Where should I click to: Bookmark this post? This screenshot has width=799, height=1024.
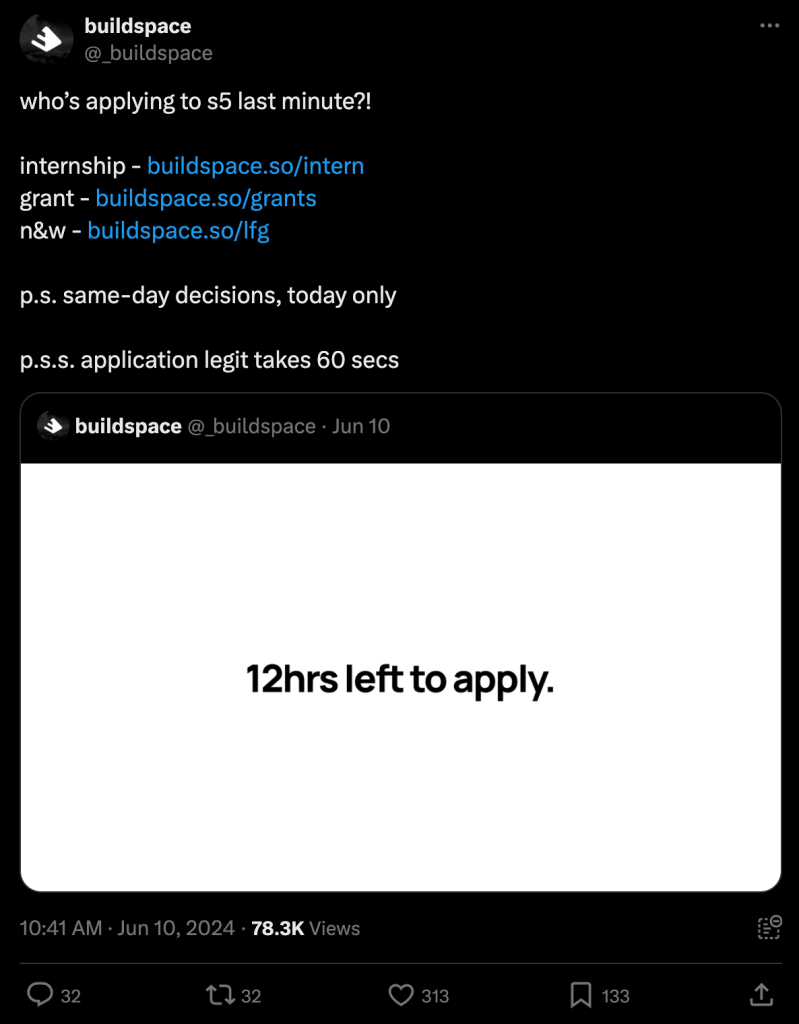pos(581,995)
